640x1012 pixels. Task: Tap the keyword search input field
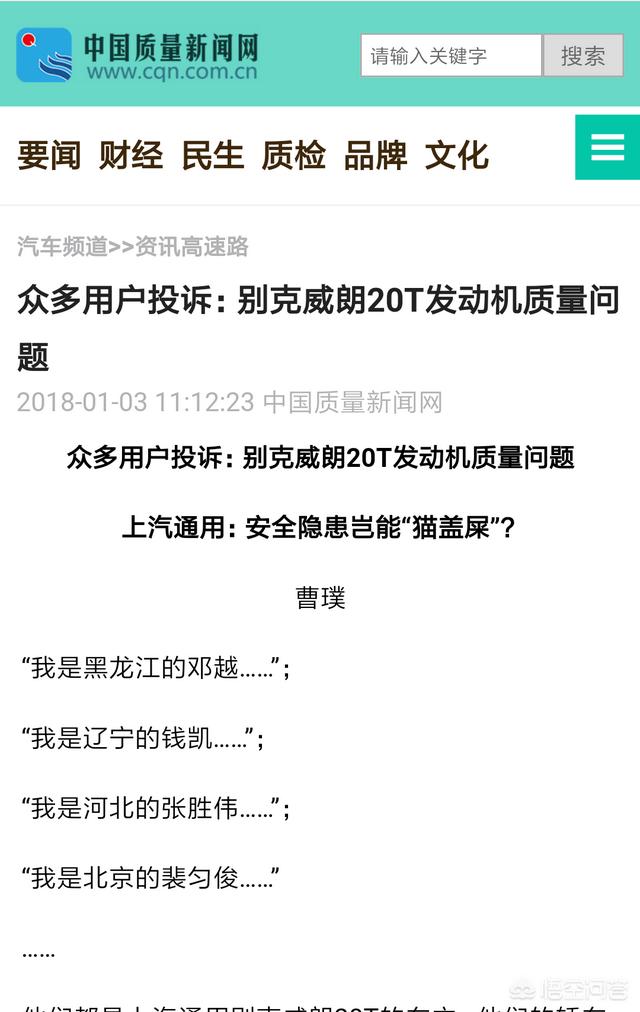[x=450, y=56]
